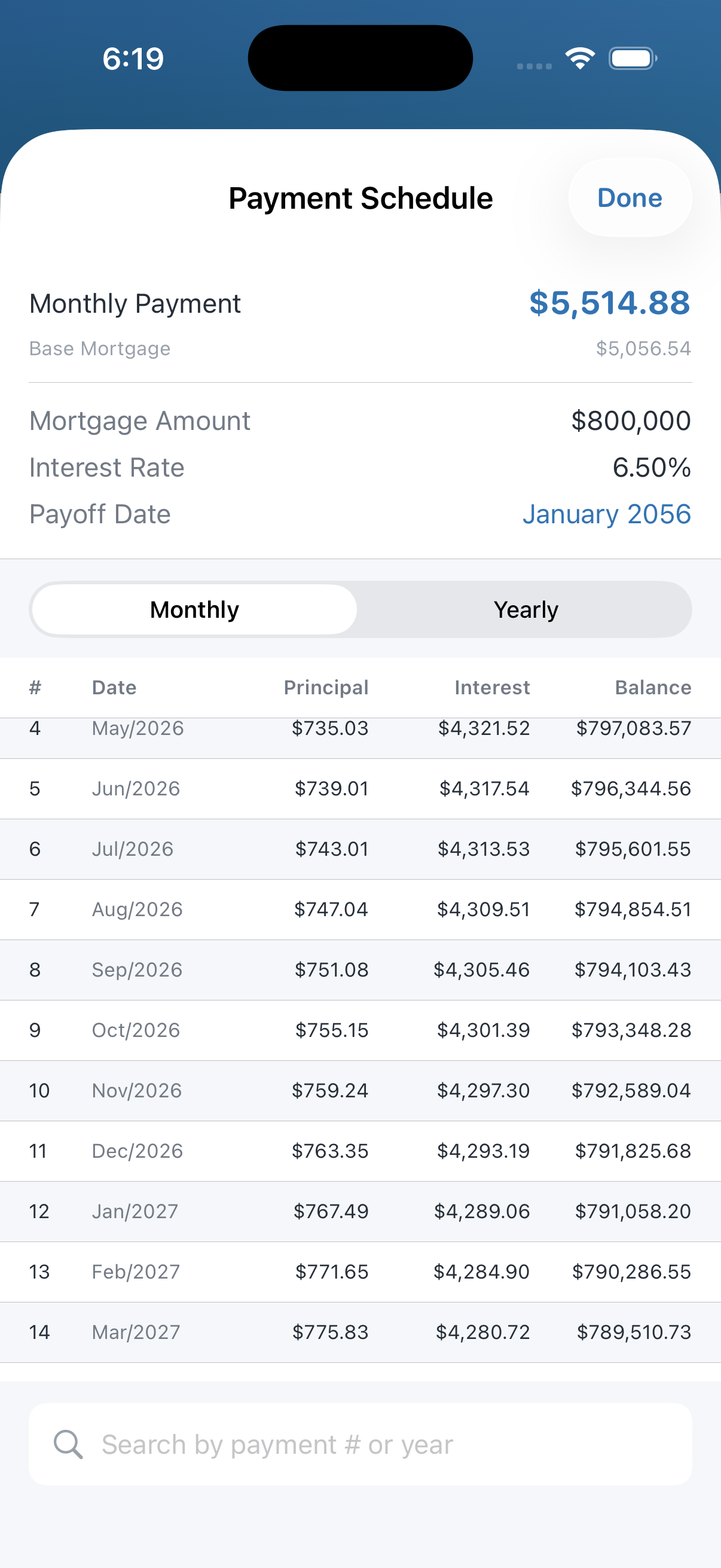This screenshot has height=1568, width=721.
Task: Tap the Done button
Action: pyautogui.click(x=630, y=198)
